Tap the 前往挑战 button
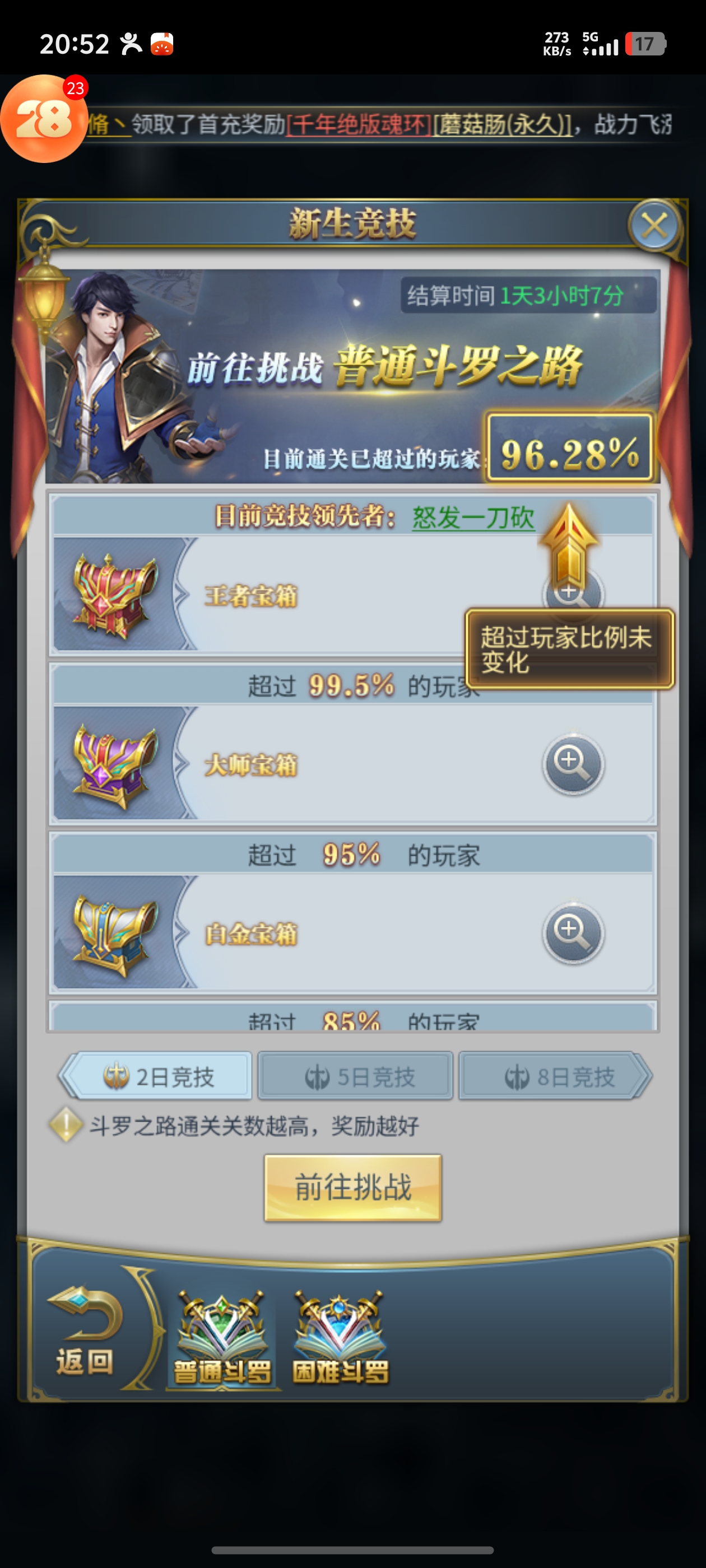This screenshot has height=1568, width=706. (352, 1188)
